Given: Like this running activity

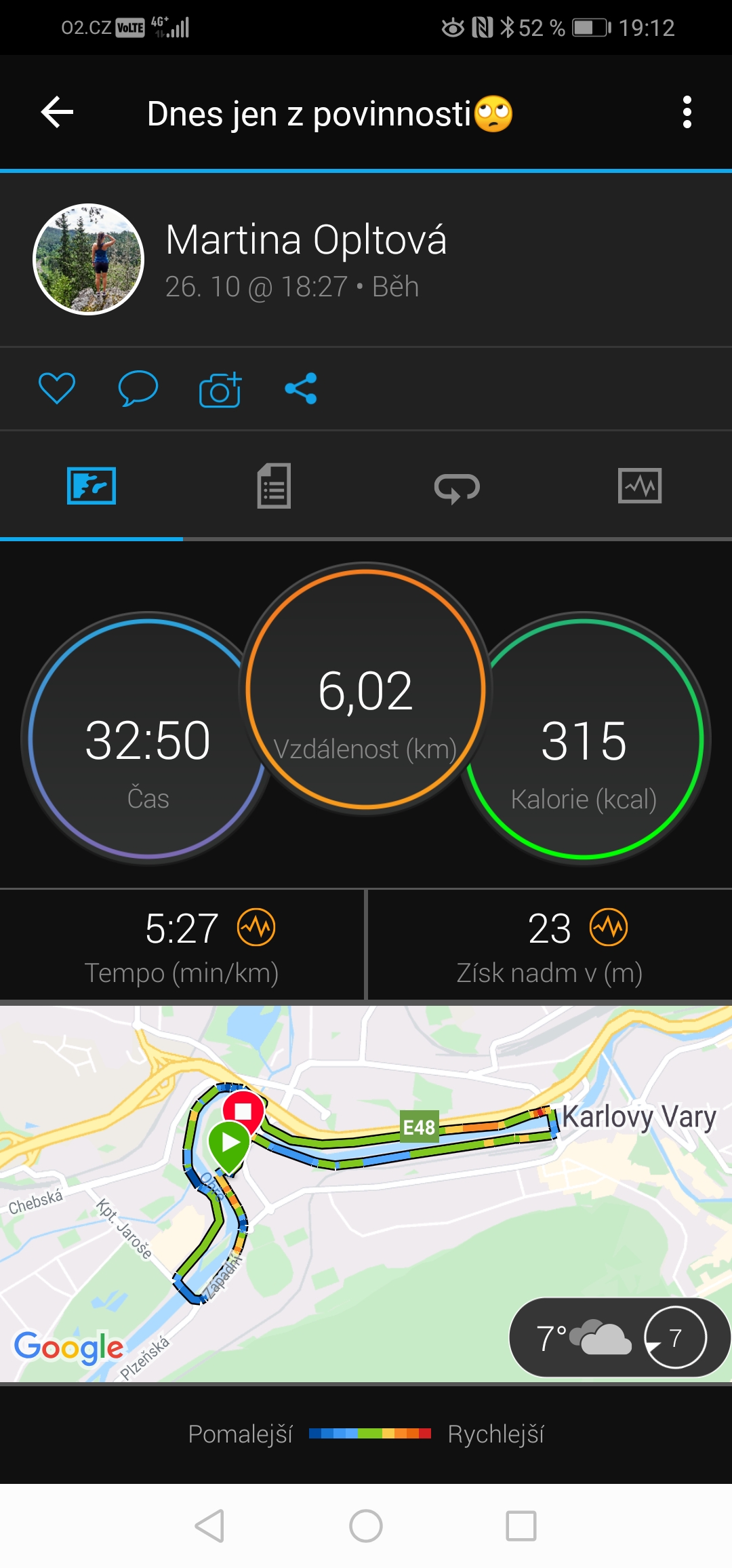Looking at the screenshot, I should tap(57, 389).
